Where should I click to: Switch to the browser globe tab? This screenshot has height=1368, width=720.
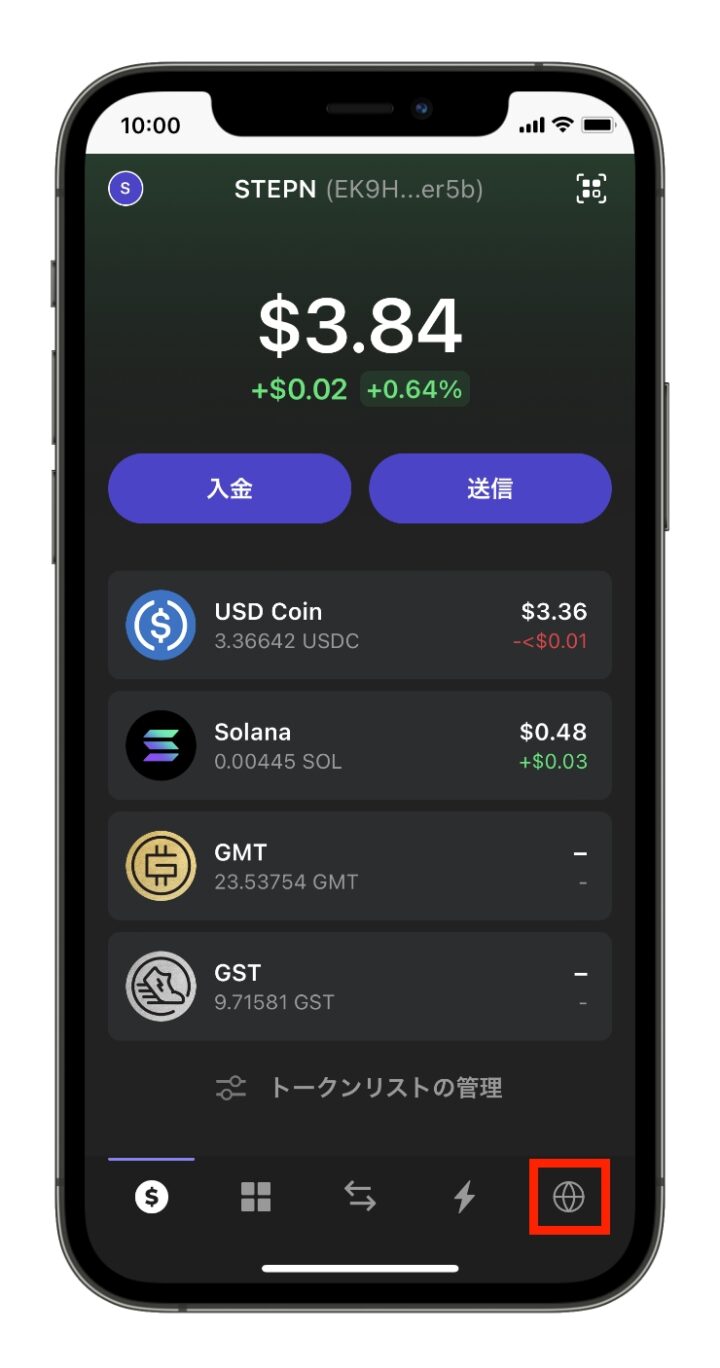click(x=568, y=1196)
